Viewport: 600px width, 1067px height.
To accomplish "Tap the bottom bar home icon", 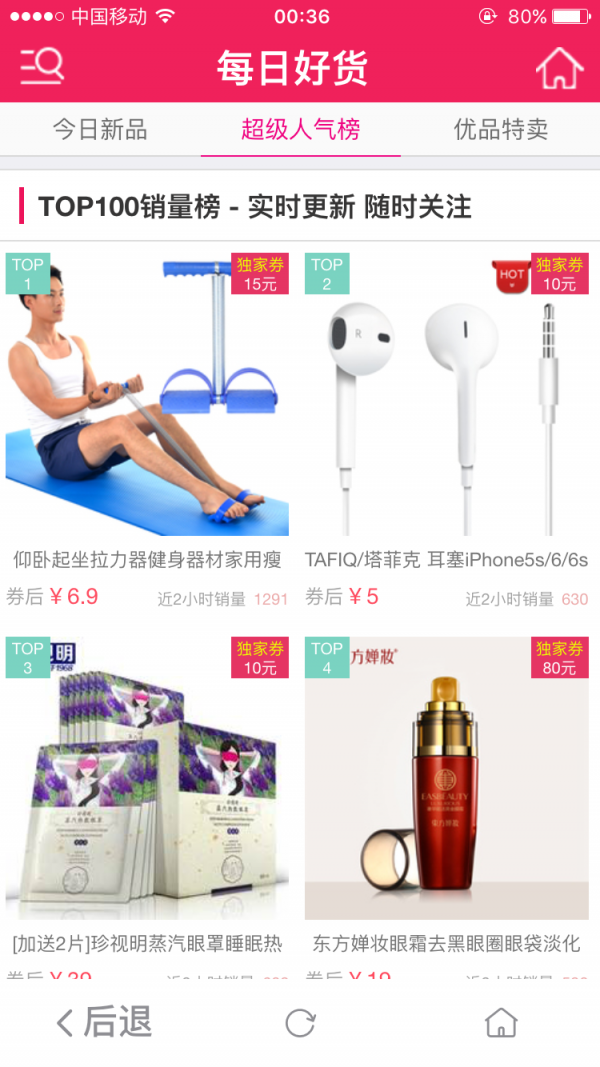I will [500, 1022].
